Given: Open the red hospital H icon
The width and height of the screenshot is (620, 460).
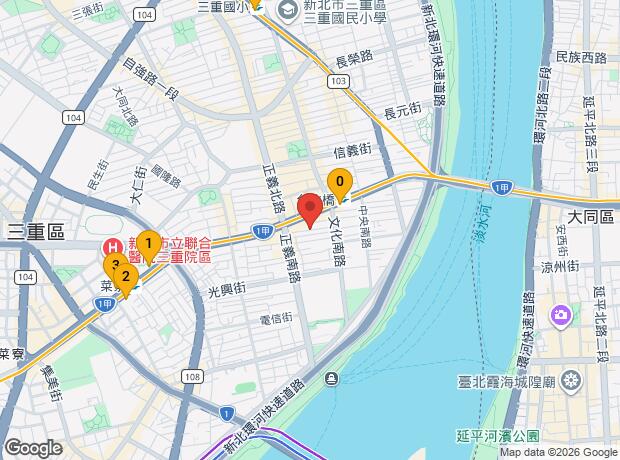Looking at the screenshot, I should pyautogui.click(x=113, y=248).
